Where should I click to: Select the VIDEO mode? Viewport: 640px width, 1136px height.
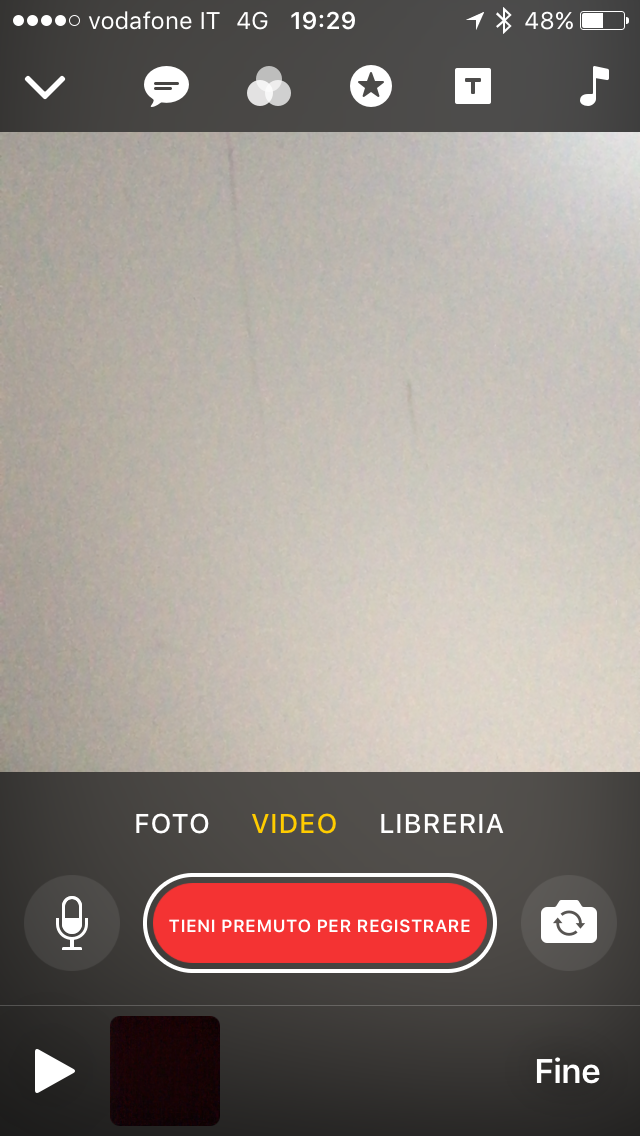pyautogui.click(x=294, y=824)
